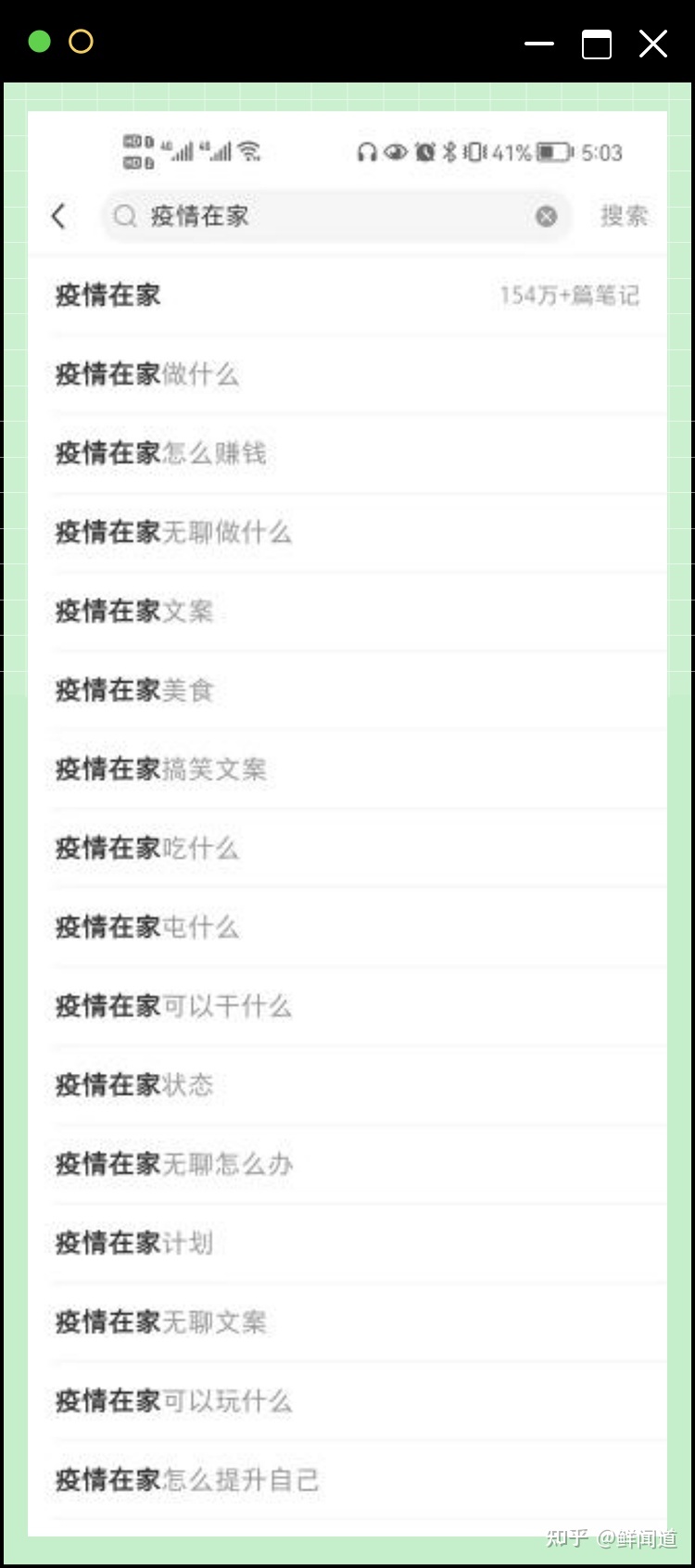Clear the search text
695x1568 pixels.
(547, 217)
